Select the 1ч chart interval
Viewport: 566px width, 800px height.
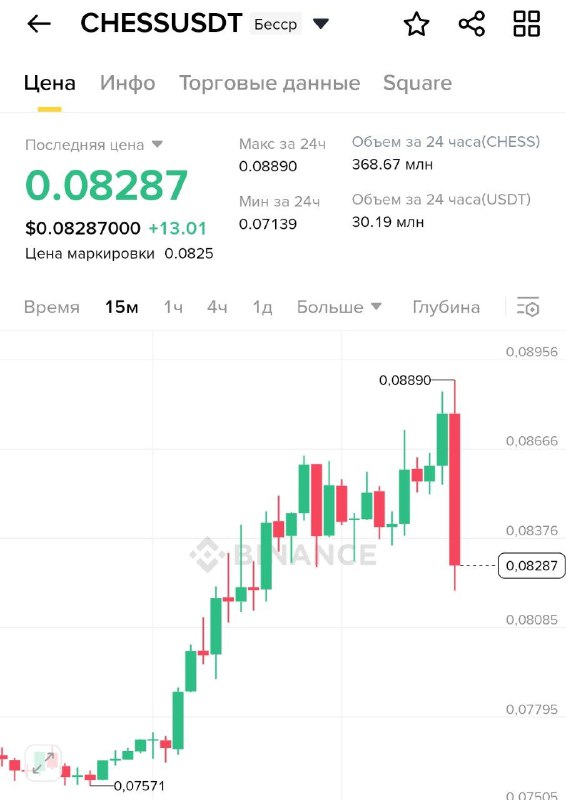(x=173, y=307)
